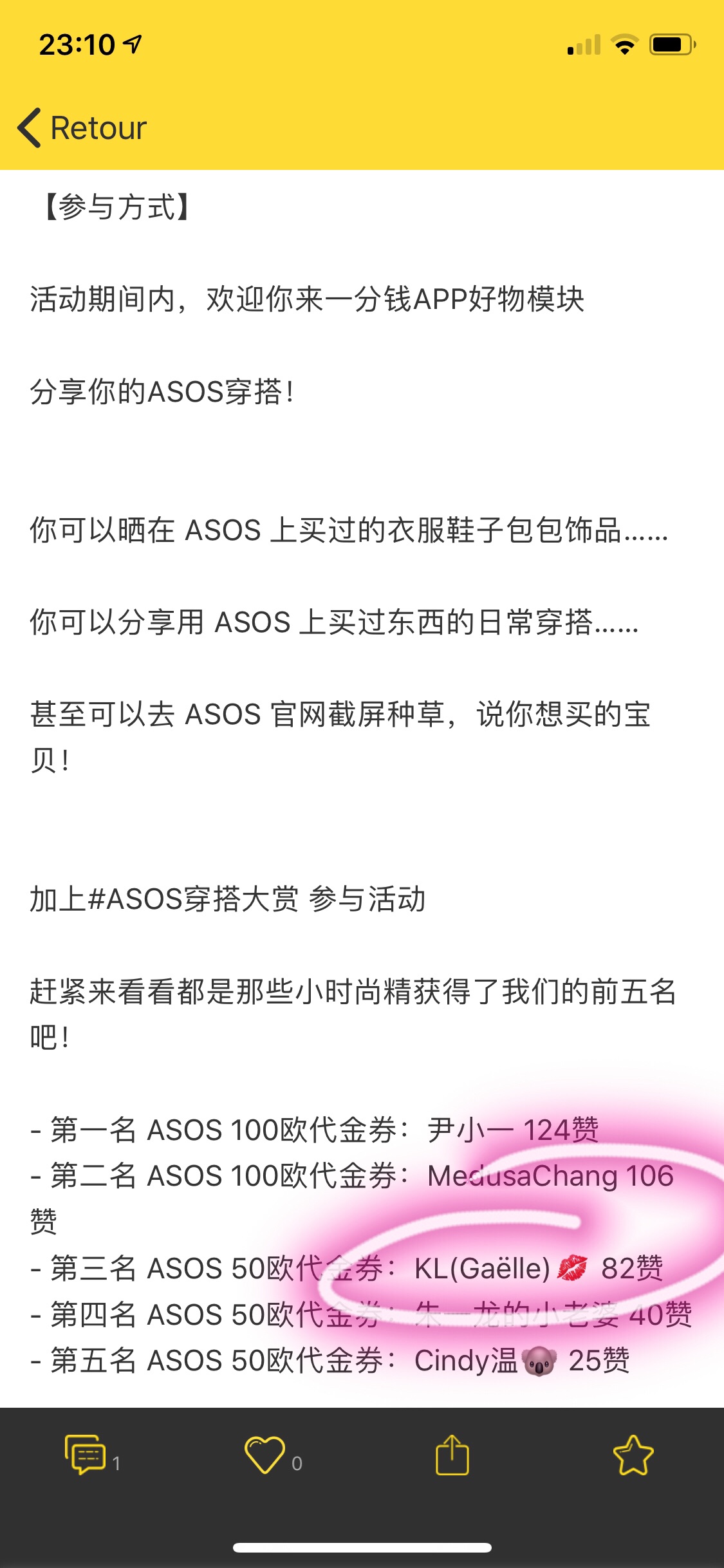The width and height of the screenshot is (724, 1568).
Task: Open the comments on this post
Action: pyautogui.click(x=85, y=1455)
